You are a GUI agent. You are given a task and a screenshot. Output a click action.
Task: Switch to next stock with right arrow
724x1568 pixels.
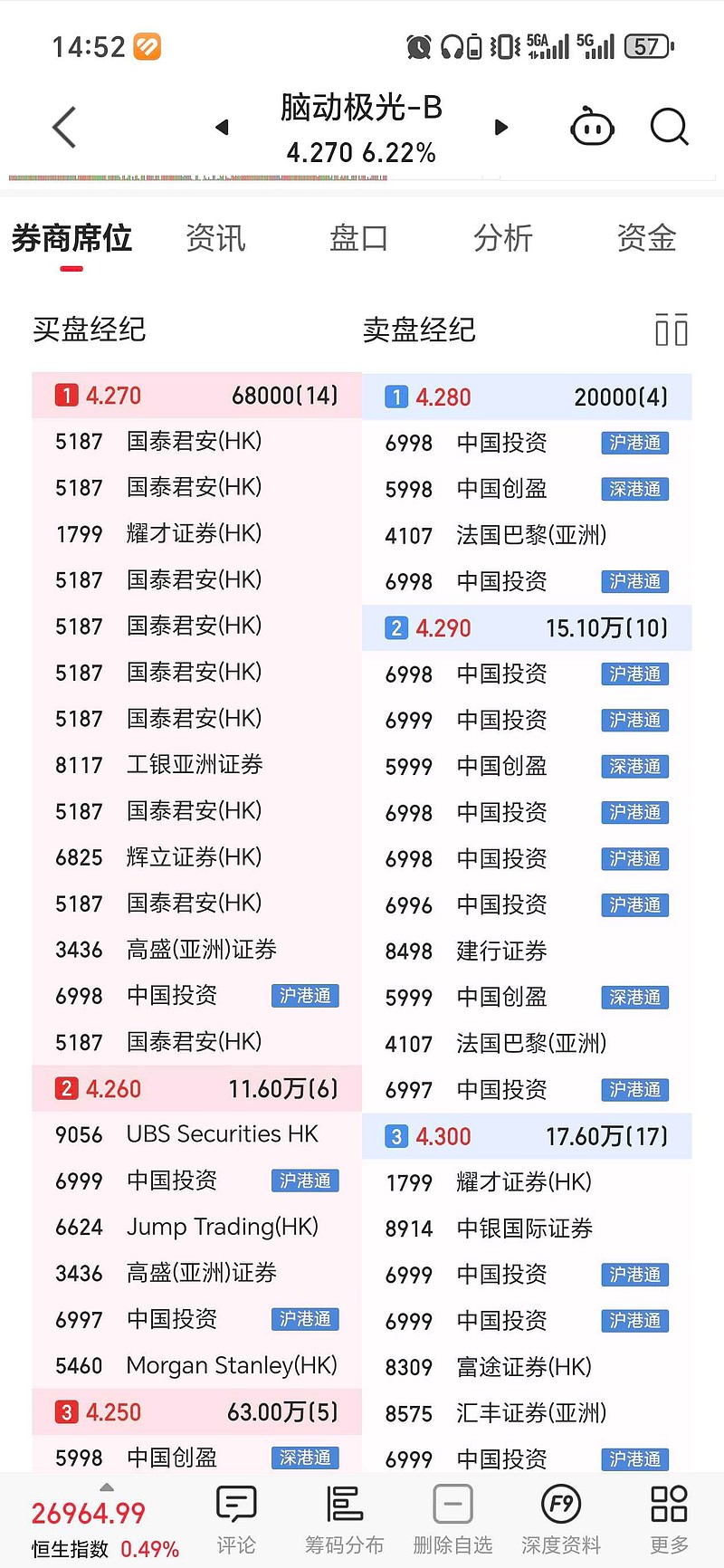[x=500, y=127]
